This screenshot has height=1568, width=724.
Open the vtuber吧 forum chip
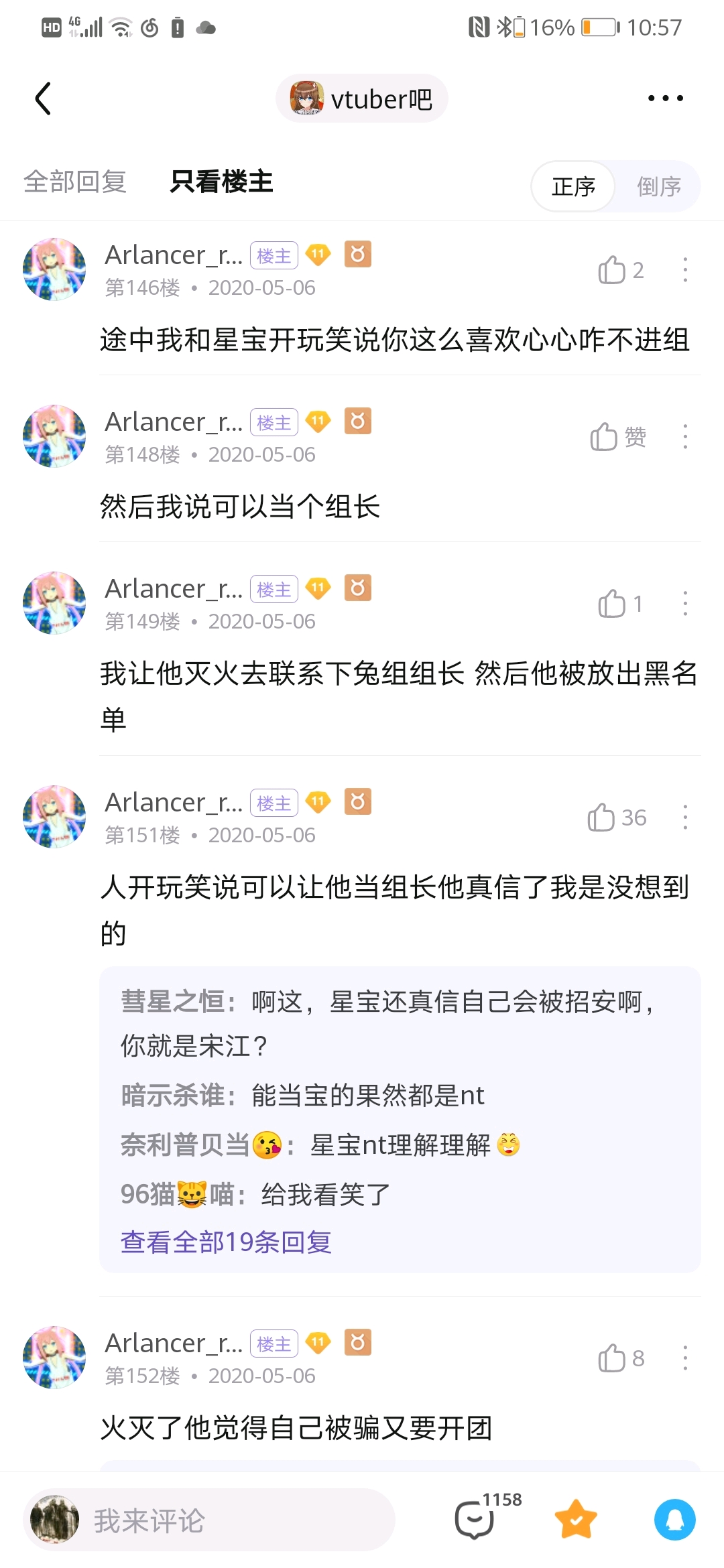(362, 99)
